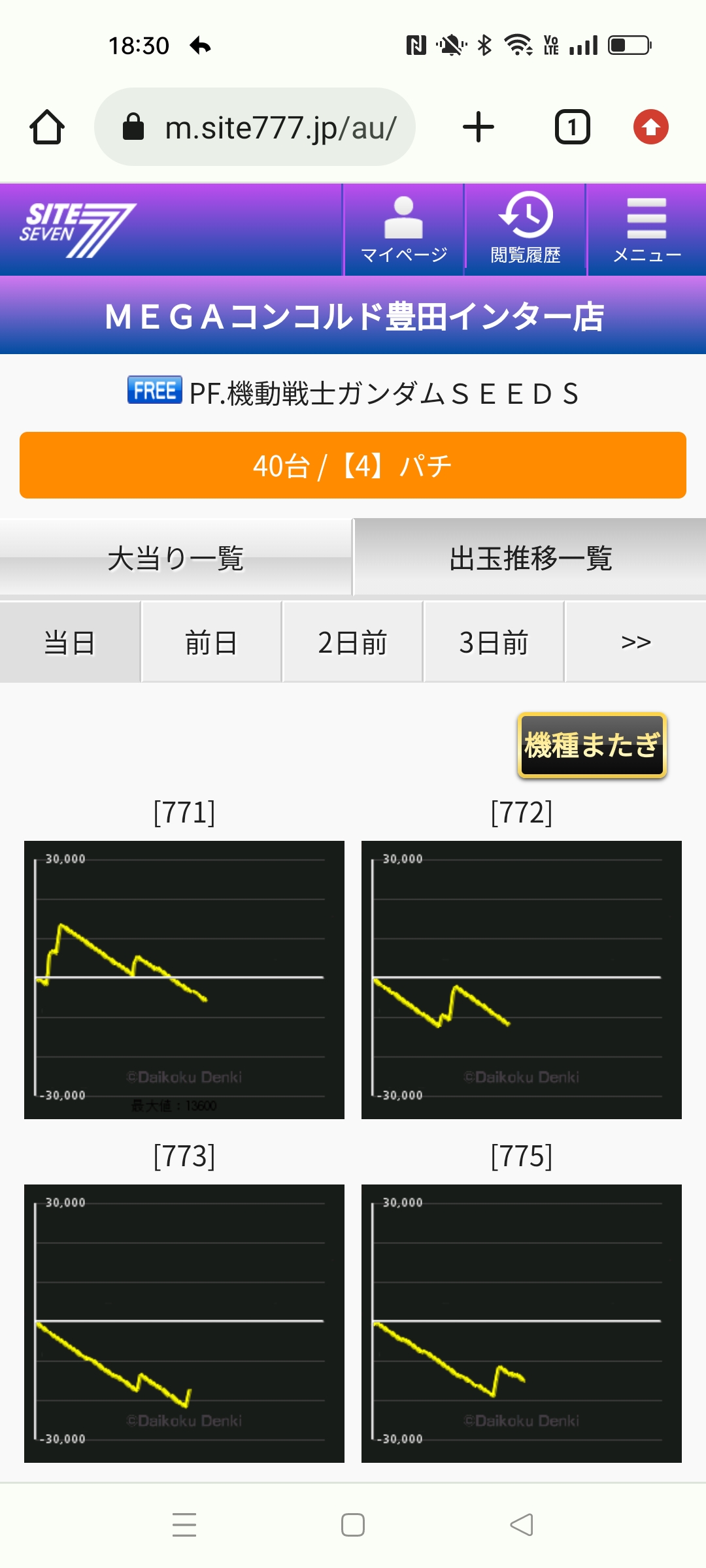
Task: Open 閲覧履歴 history
Action: tap(526, 230)
